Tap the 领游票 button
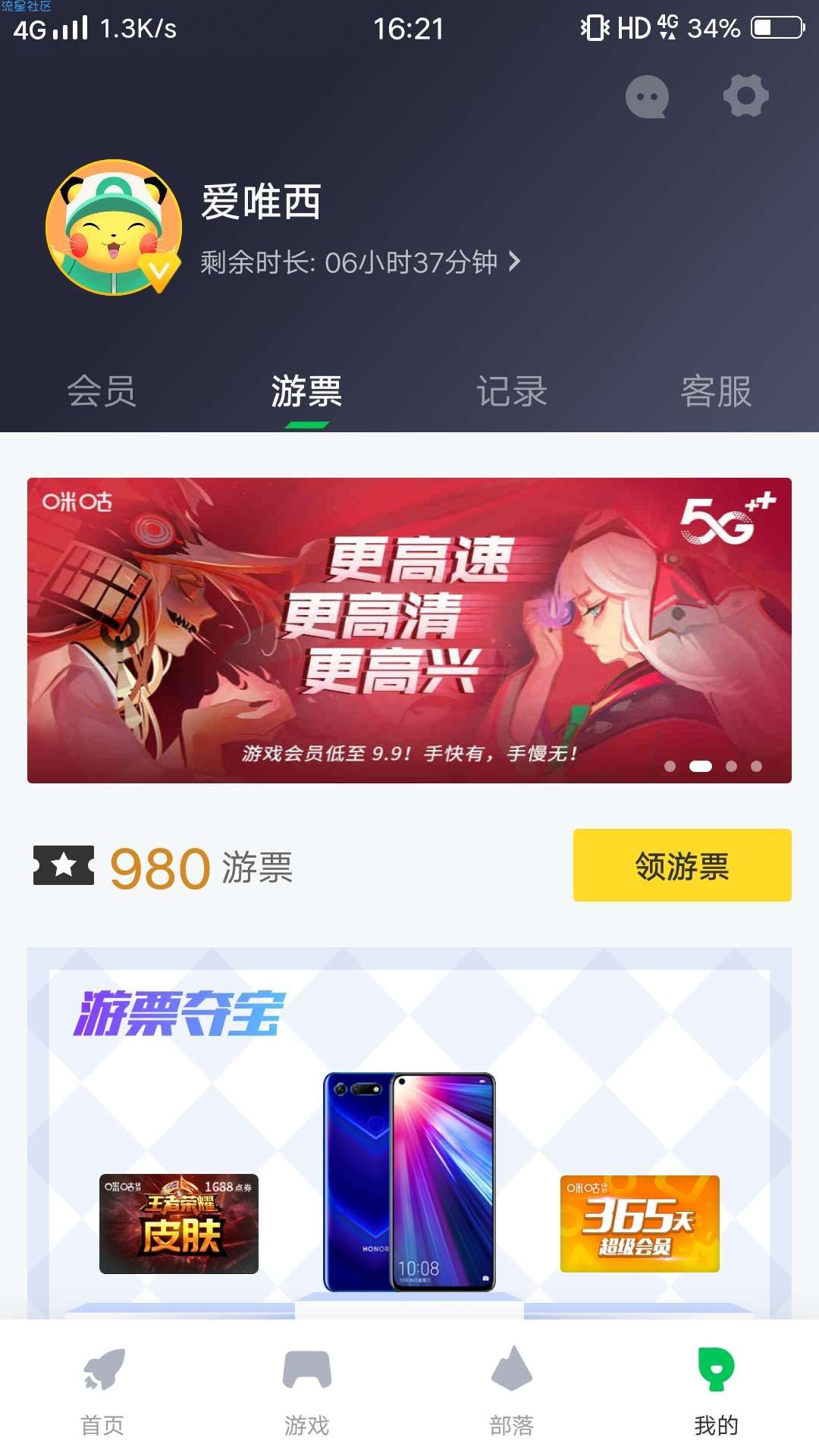 (x=682, y=865)
